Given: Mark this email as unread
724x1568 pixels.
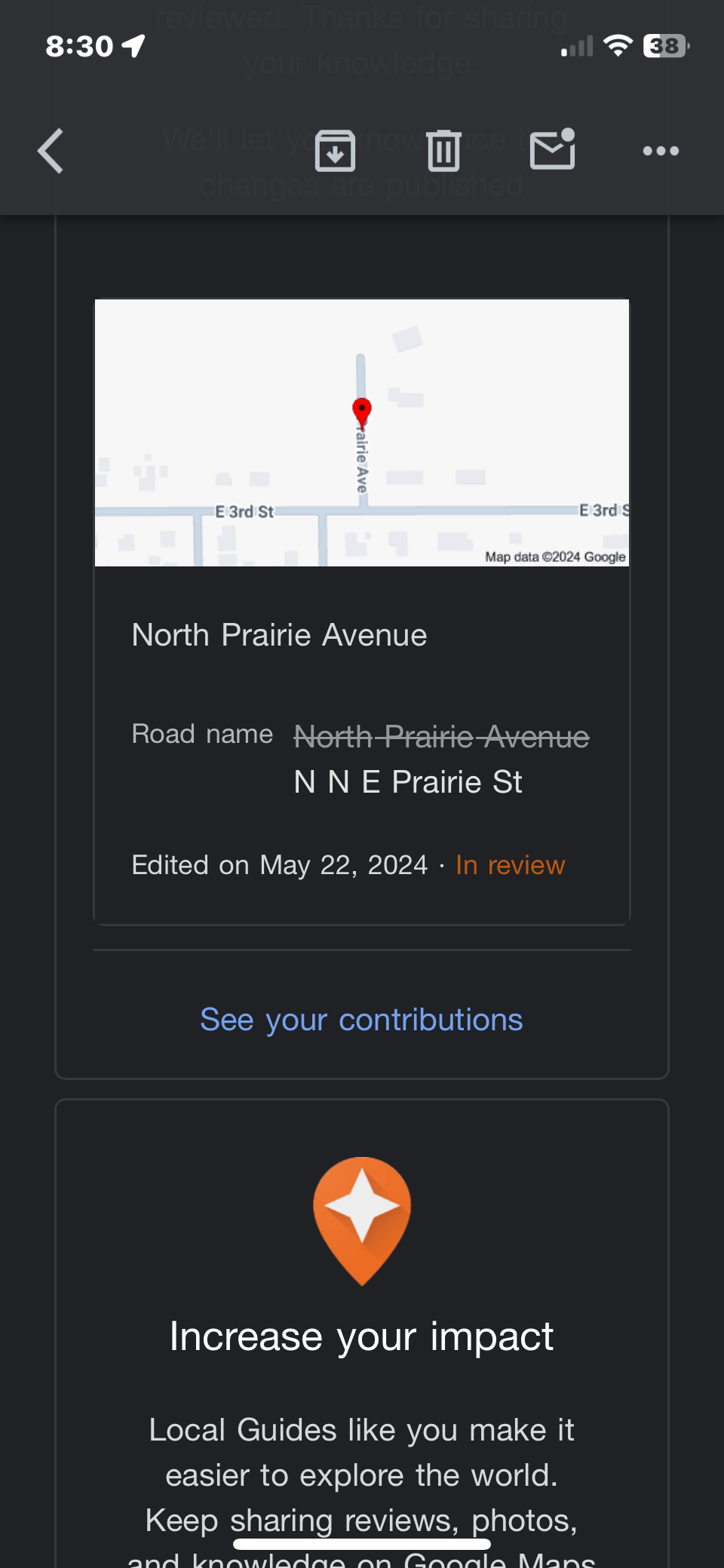Looking at the screenshot, I should click(553, 149).
